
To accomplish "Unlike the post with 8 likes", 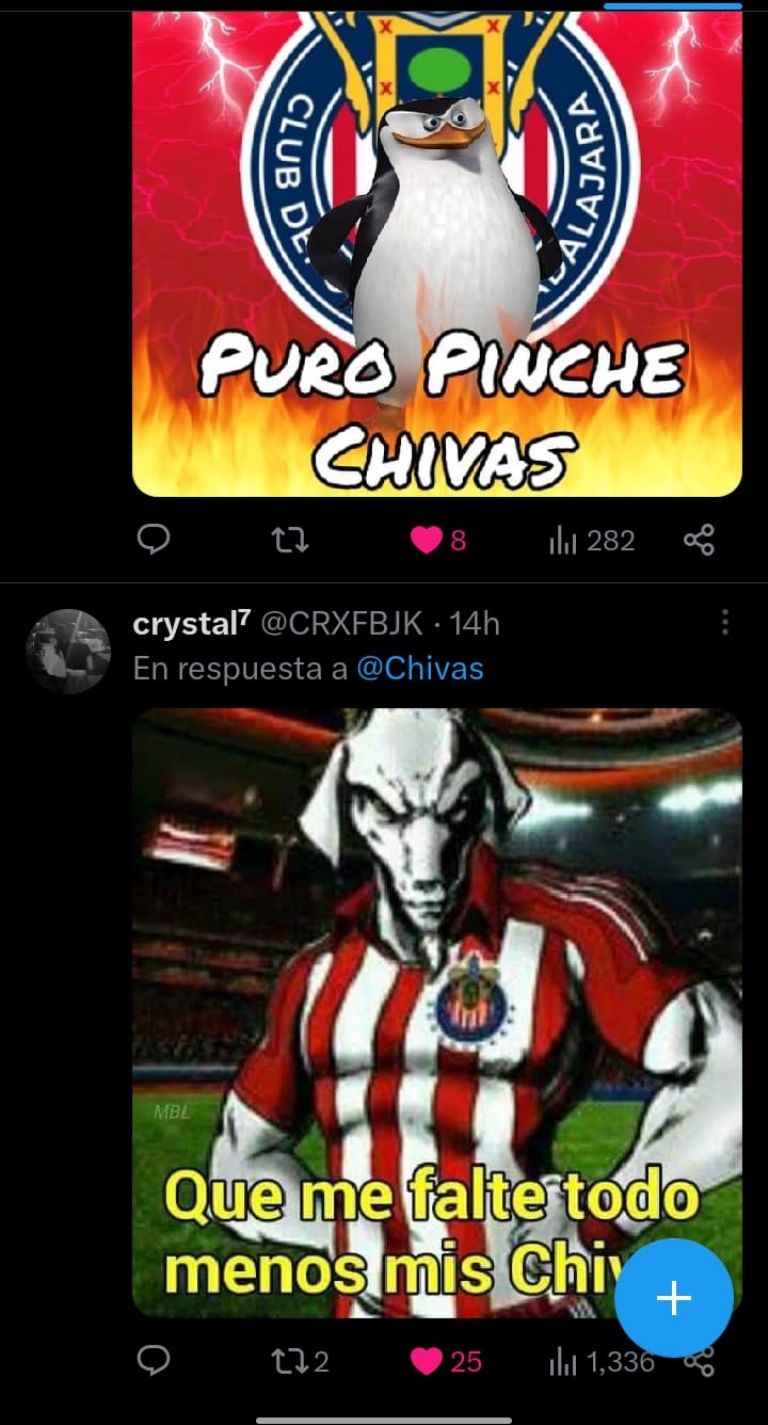I will 427,540.
